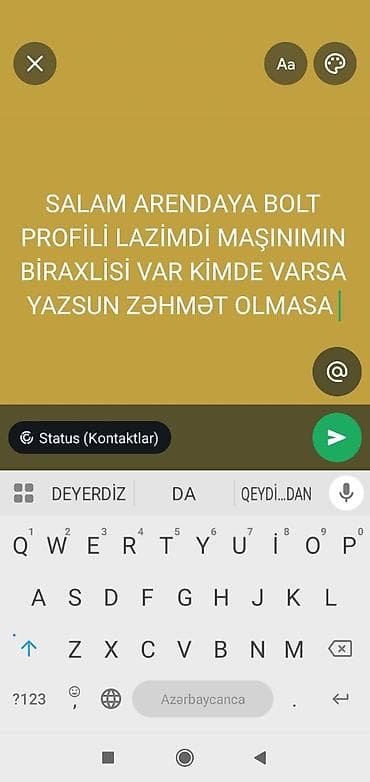Change keyboard language with globe key
Screen dimensions: 370x782
[x=111, y=699]
